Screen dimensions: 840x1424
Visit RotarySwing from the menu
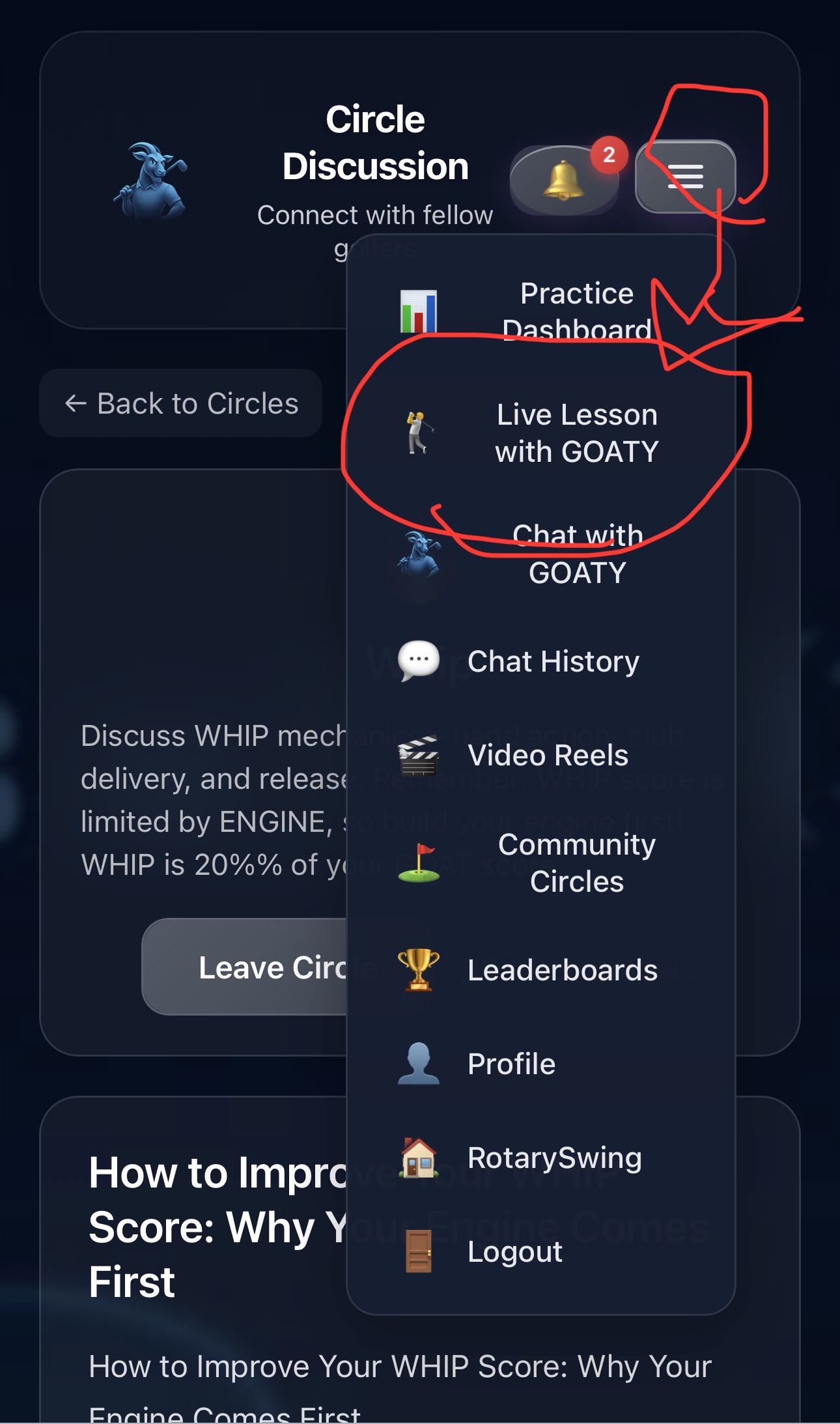tap(542, 1158)
